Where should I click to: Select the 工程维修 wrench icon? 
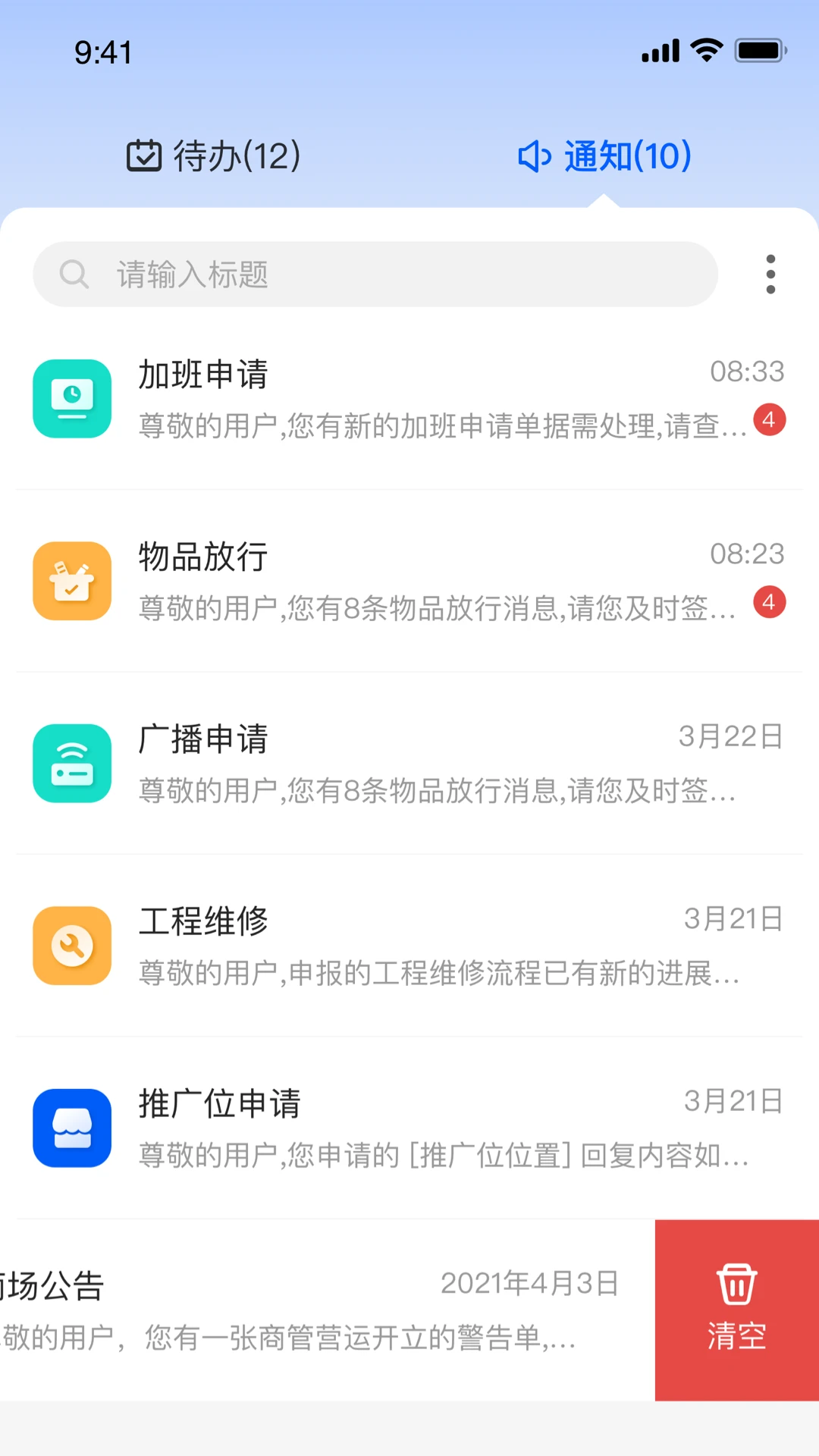pyautogui.click(x=72, y=946)
